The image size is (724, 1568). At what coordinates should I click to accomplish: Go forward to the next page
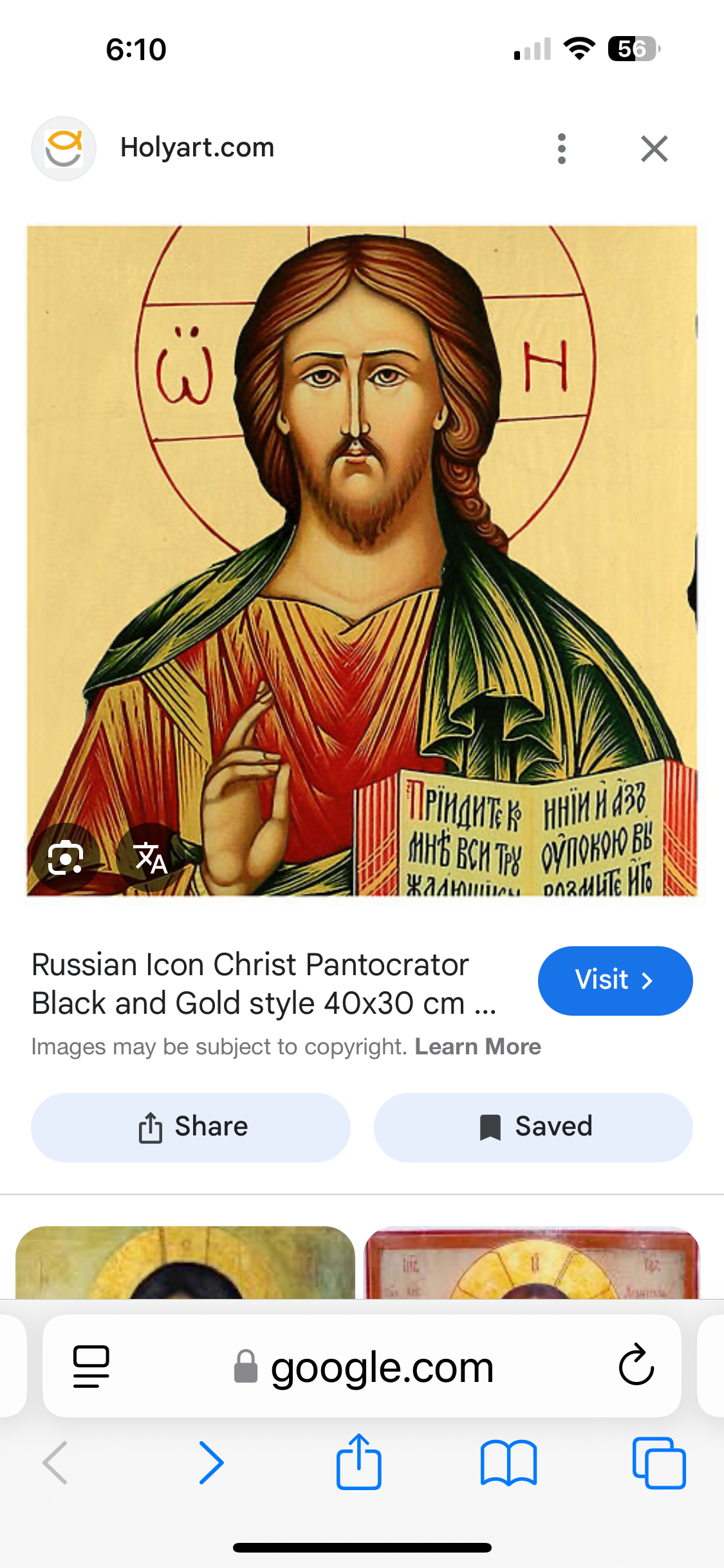click(211, 1462)
